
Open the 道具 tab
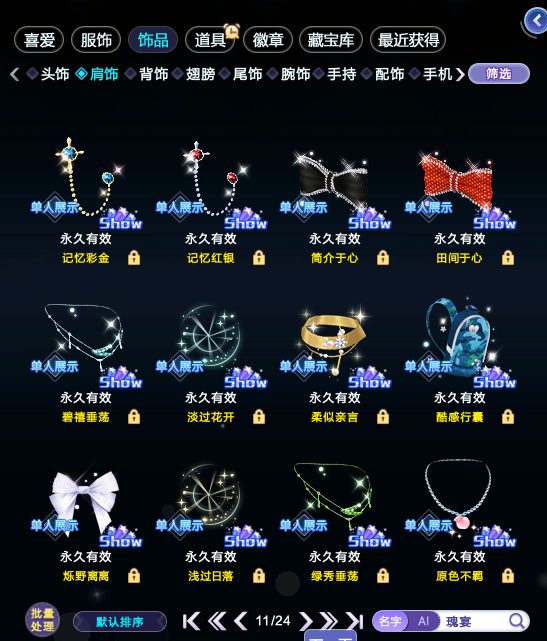210,40
